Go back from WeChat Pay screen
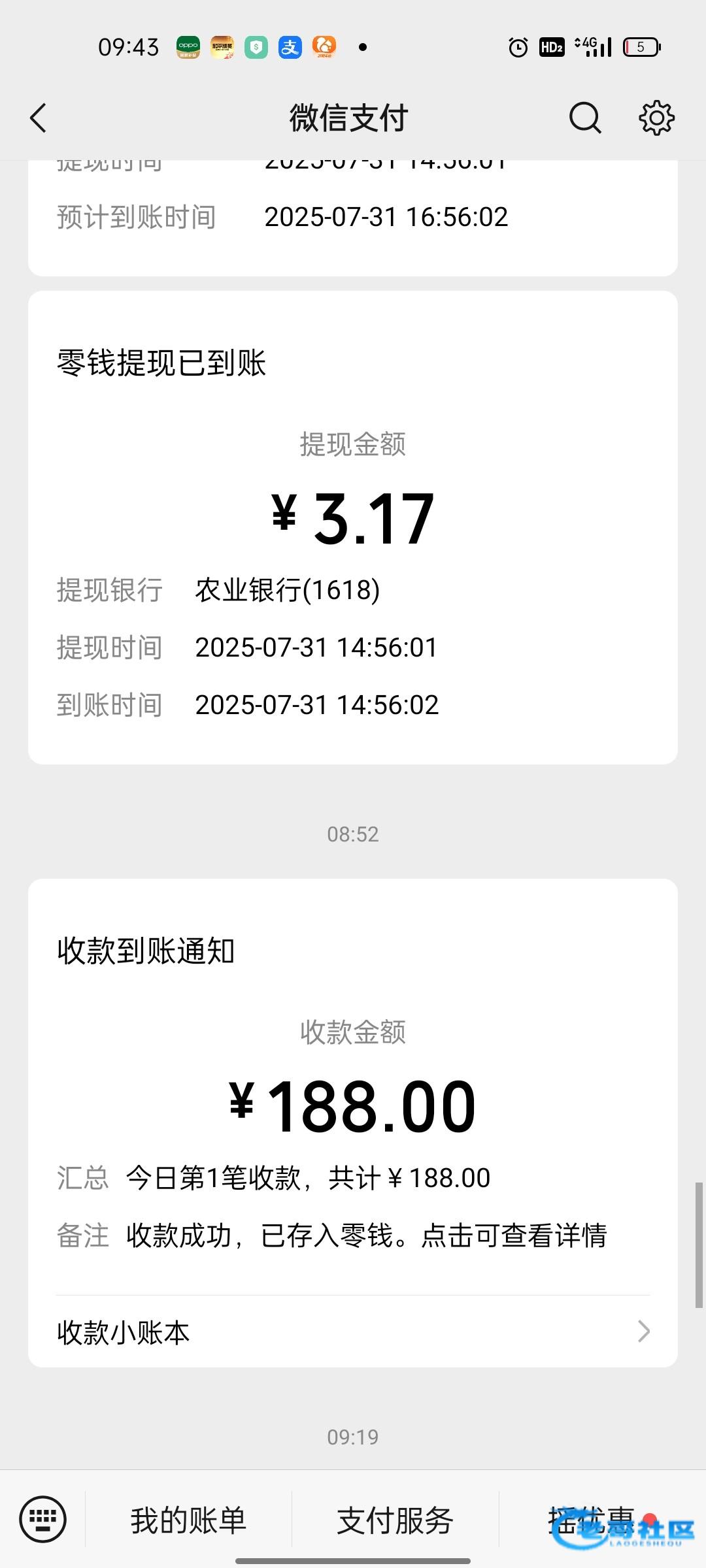The image size is (706, 1568). point(39,118)
